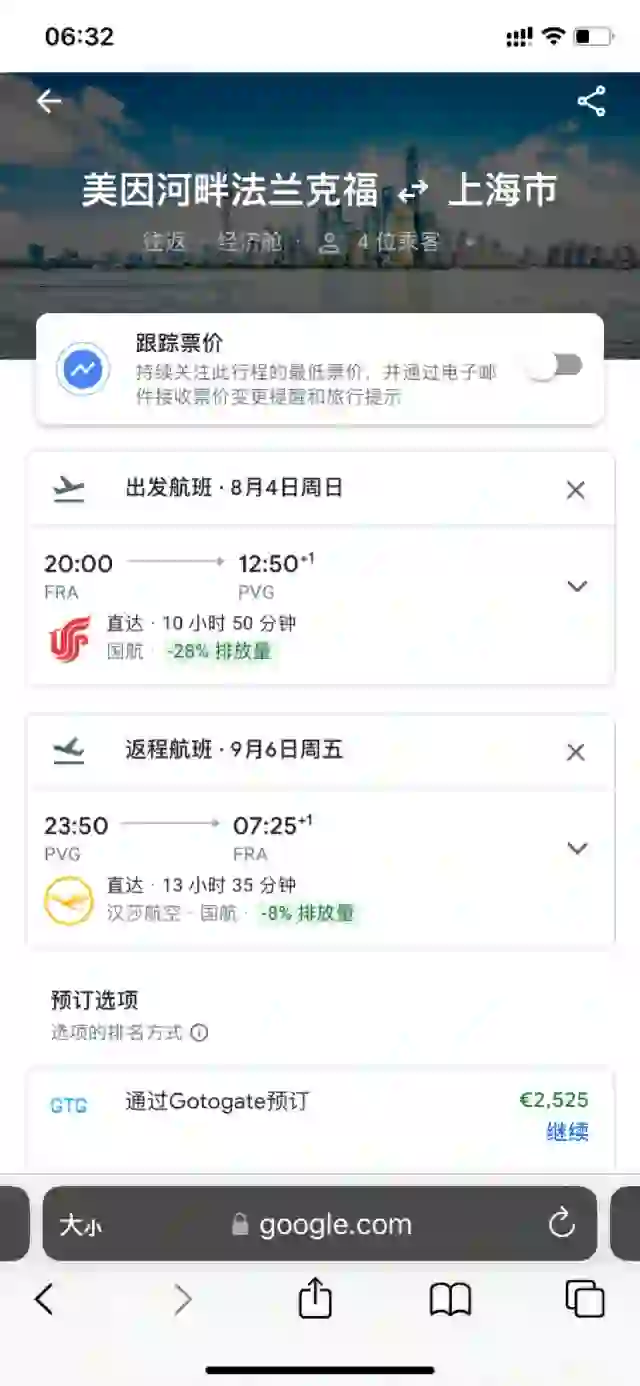Screen dimensions: 640x1386
Task: Open Safari bookmarks
Action: tap(450, 1300)
